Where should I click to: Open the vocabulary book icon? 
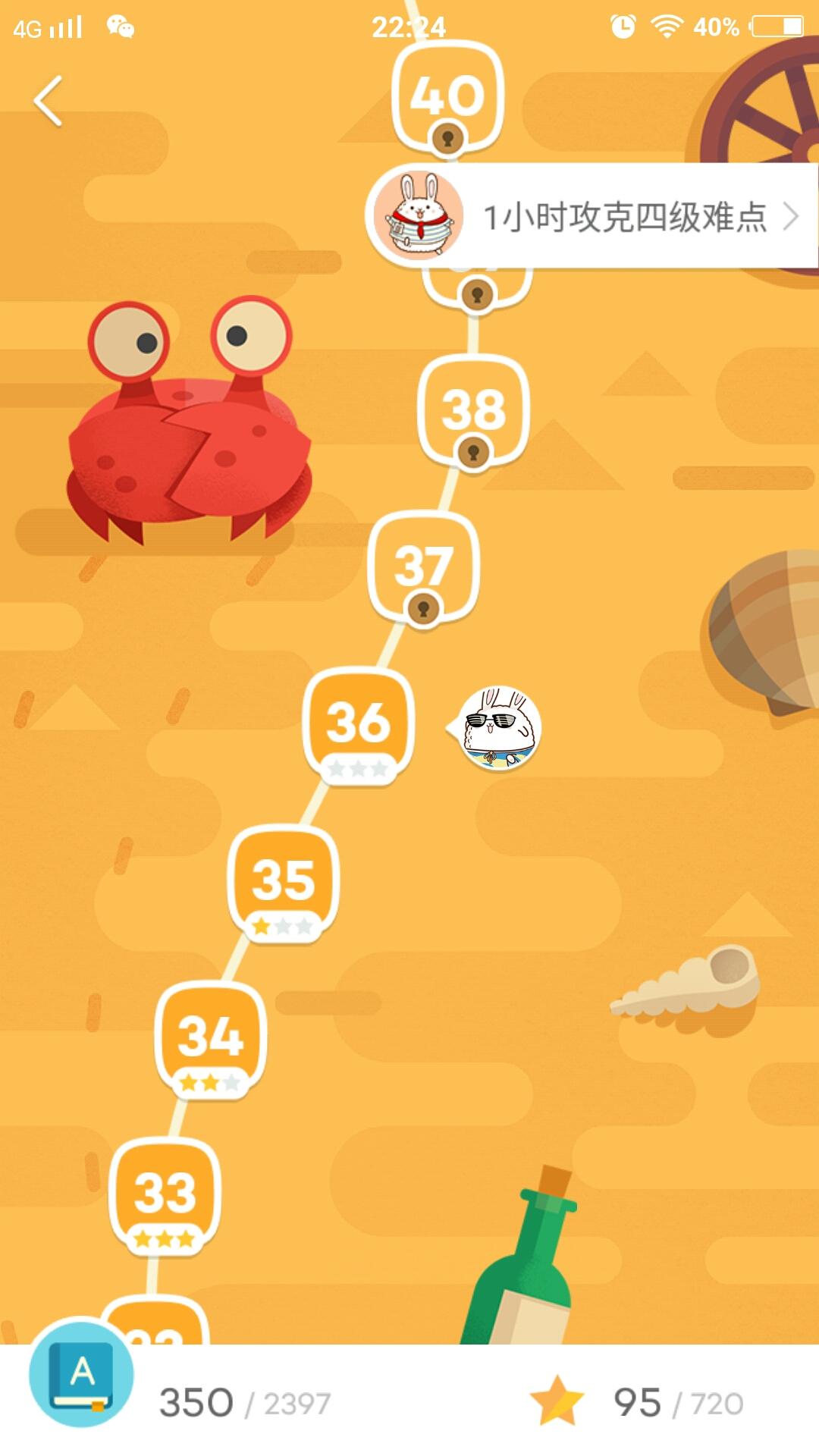(82, 1373)
